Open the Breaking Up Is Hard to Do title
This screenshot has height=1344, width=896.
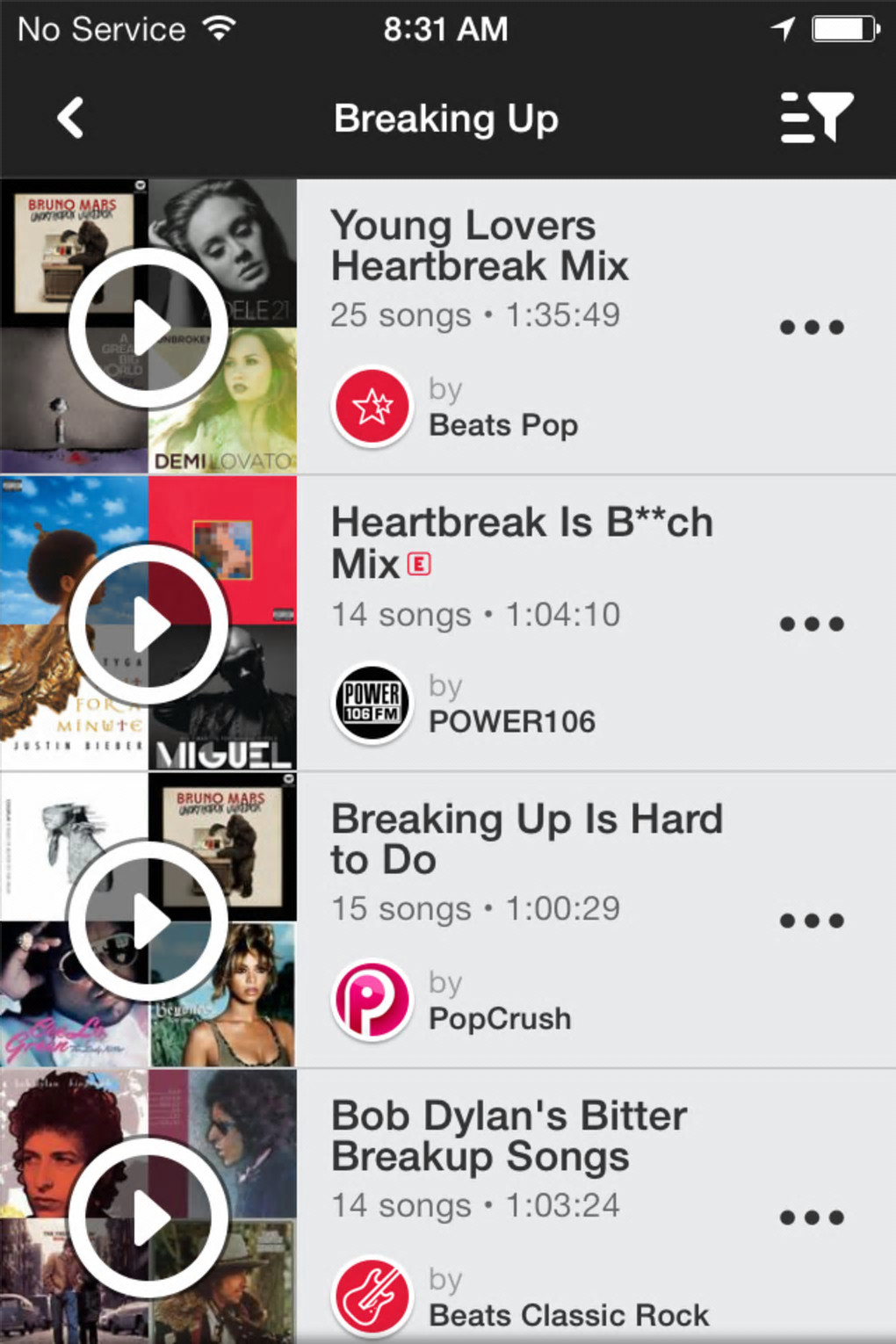point(526,839)
